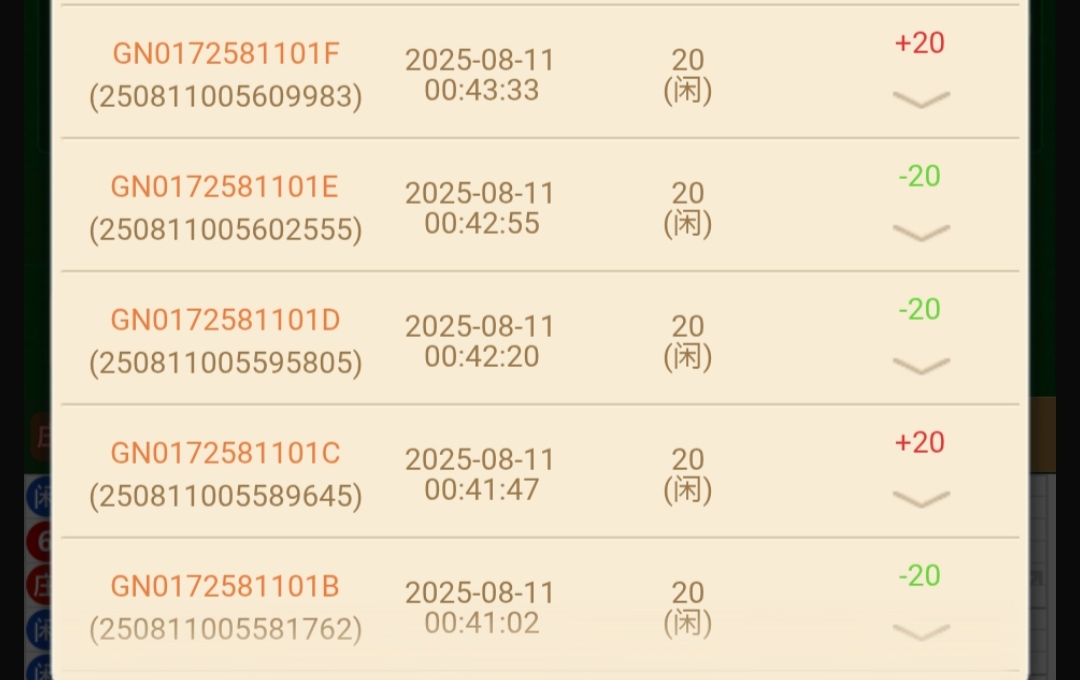Expand details for bet GN0172581101B
This screenshot has height=680, width=1080.
point(920,631)
